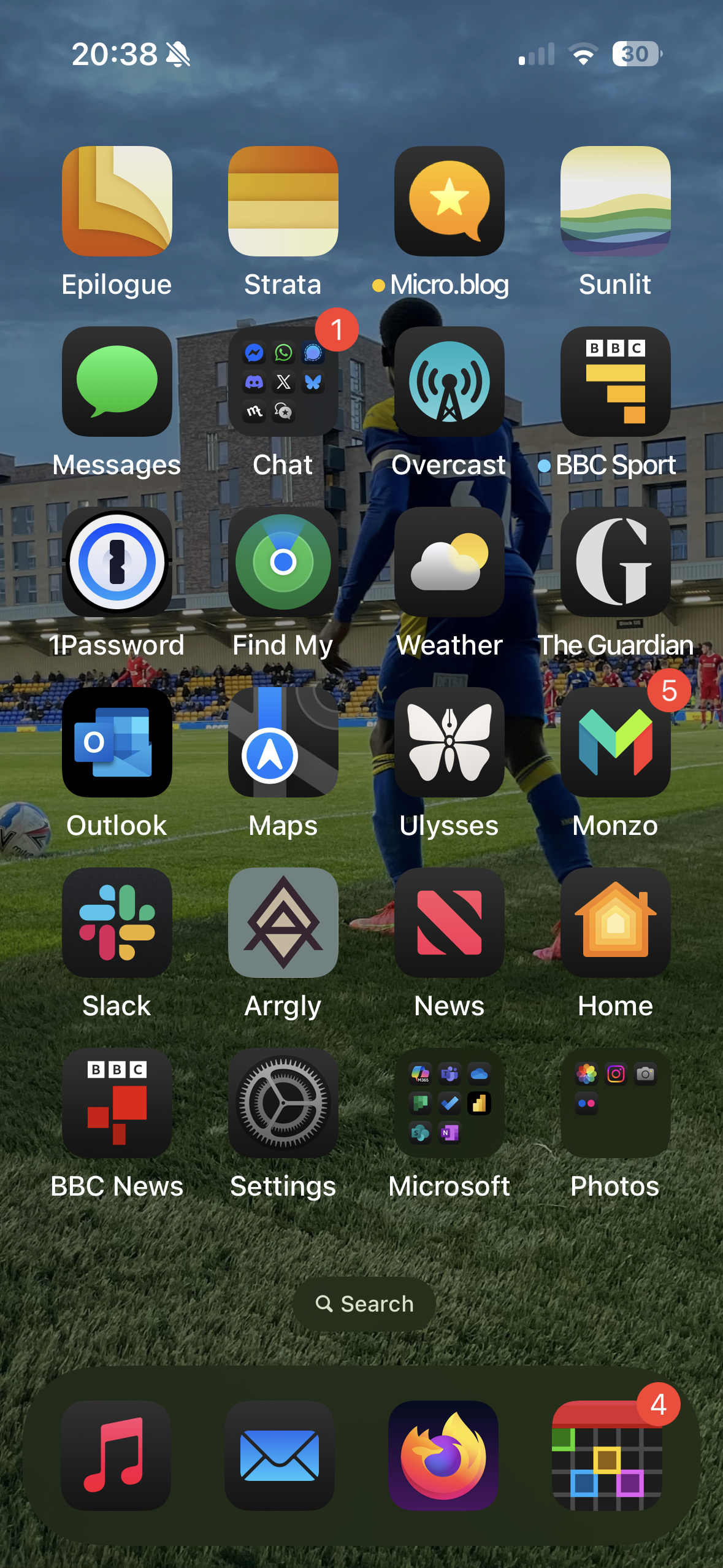This screenshot has height=1568, width=723.
Task: Launch The Guardian news app
Action: coord(615,562)
